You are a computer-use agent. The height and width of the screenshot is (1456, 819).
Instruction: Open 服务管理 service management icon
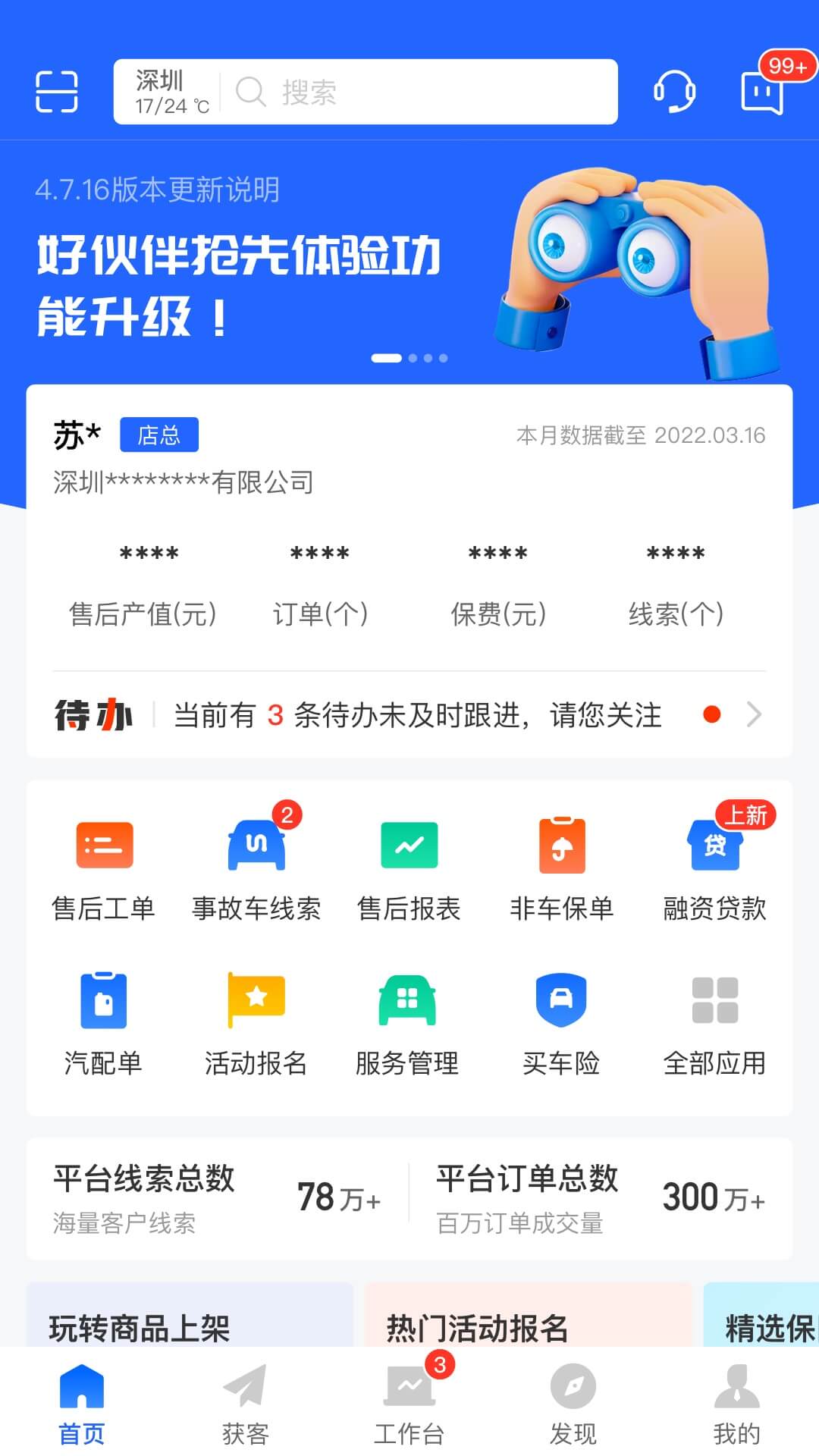coord(409,1020)
